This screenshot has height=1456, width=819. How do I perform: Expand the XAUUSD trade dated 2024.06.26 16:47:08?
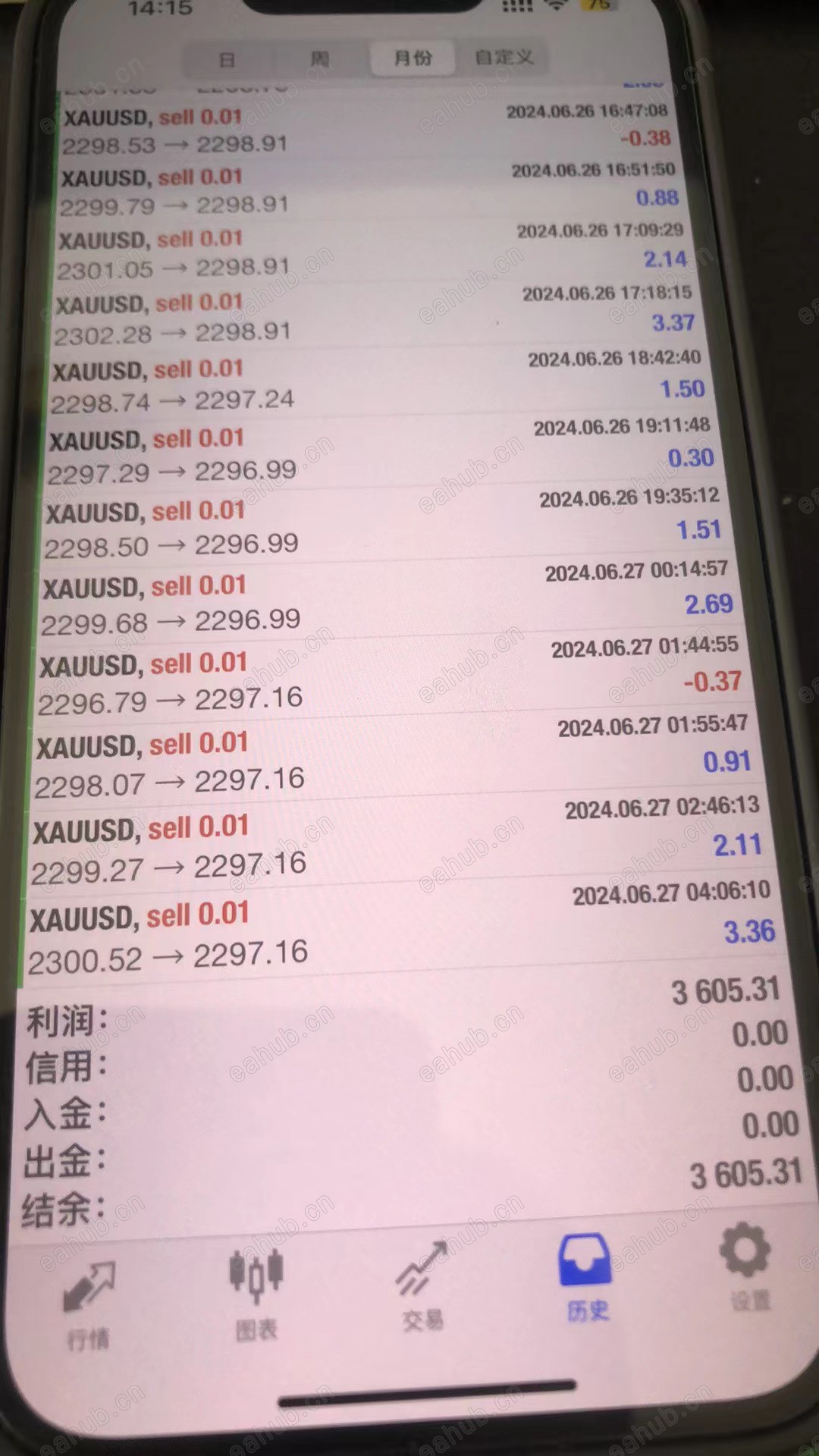pos(364,129)
